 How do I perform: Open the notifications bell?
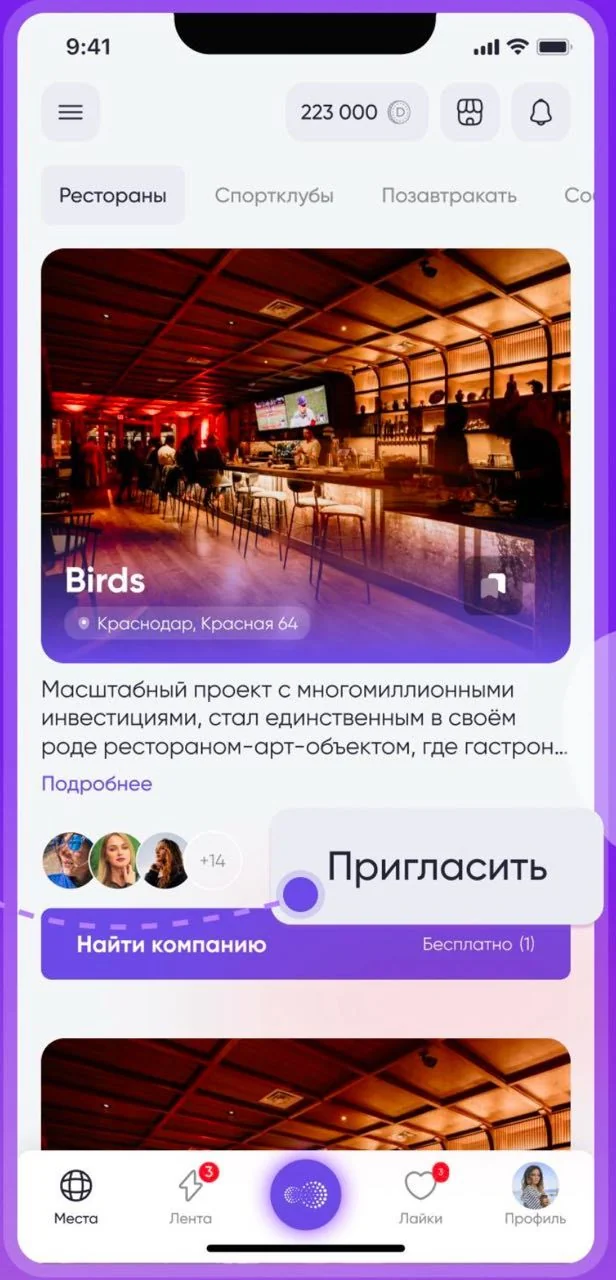541,112
